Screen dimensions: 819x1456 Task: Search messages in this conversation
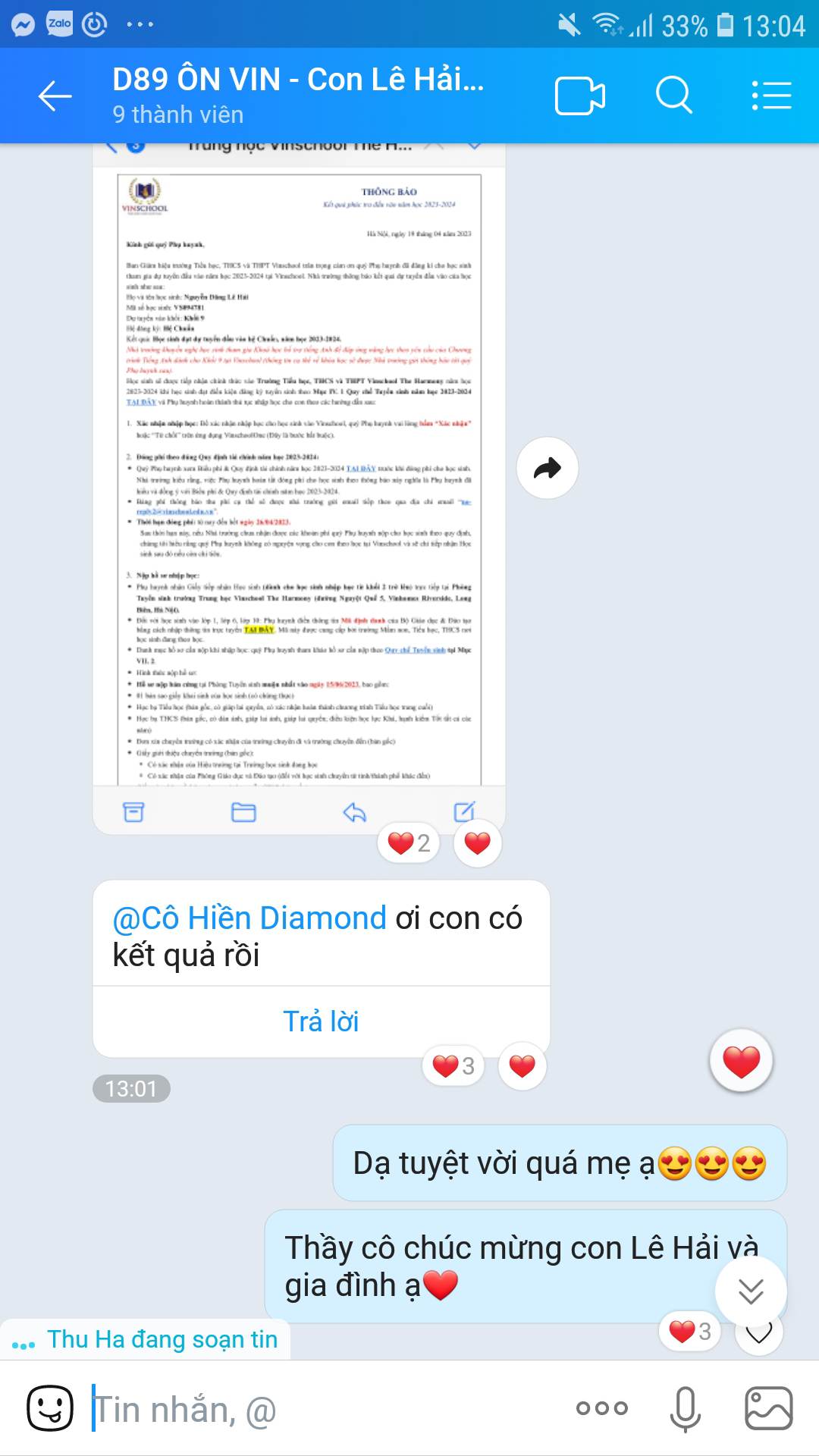673,96
